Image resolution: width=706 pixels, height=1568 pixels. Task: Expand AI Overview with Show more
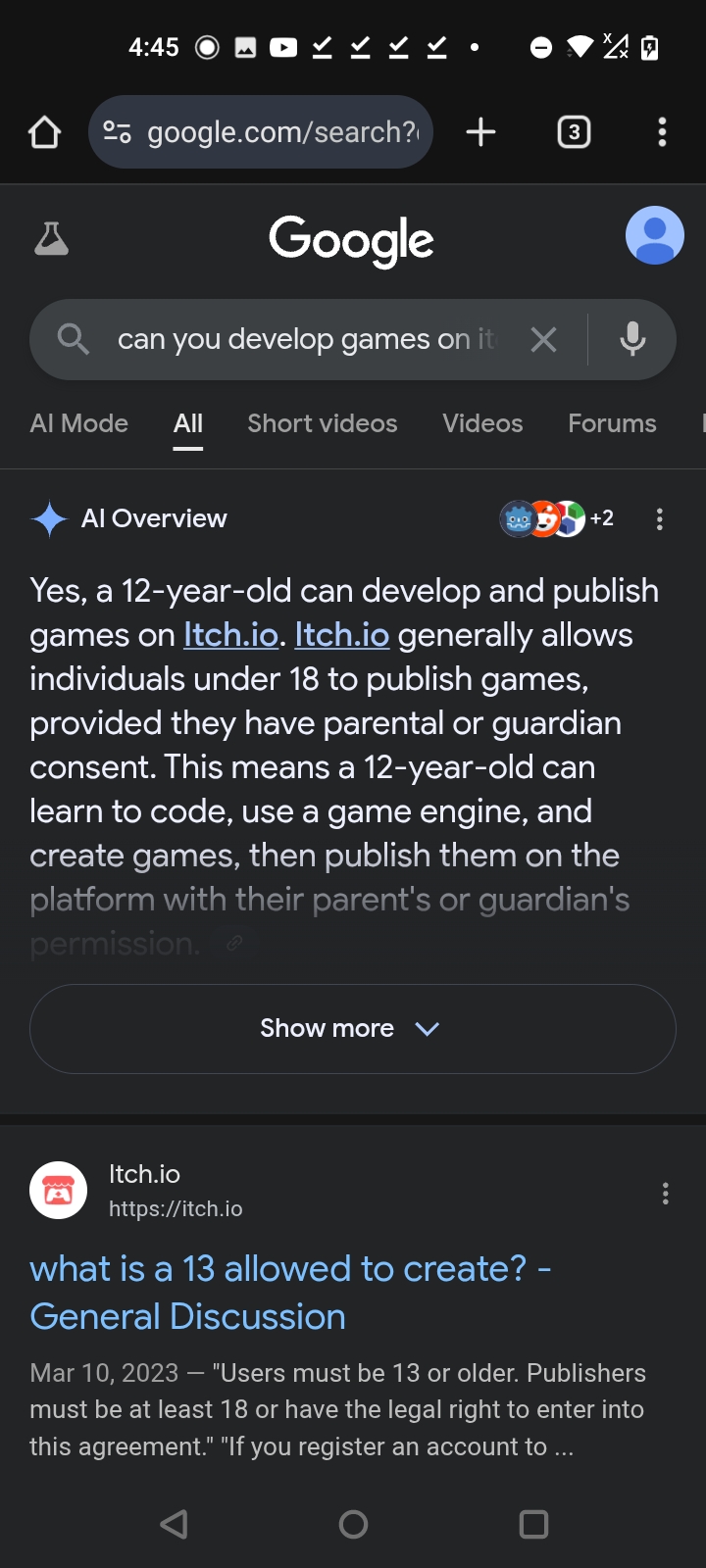(x=352, y=1028)
